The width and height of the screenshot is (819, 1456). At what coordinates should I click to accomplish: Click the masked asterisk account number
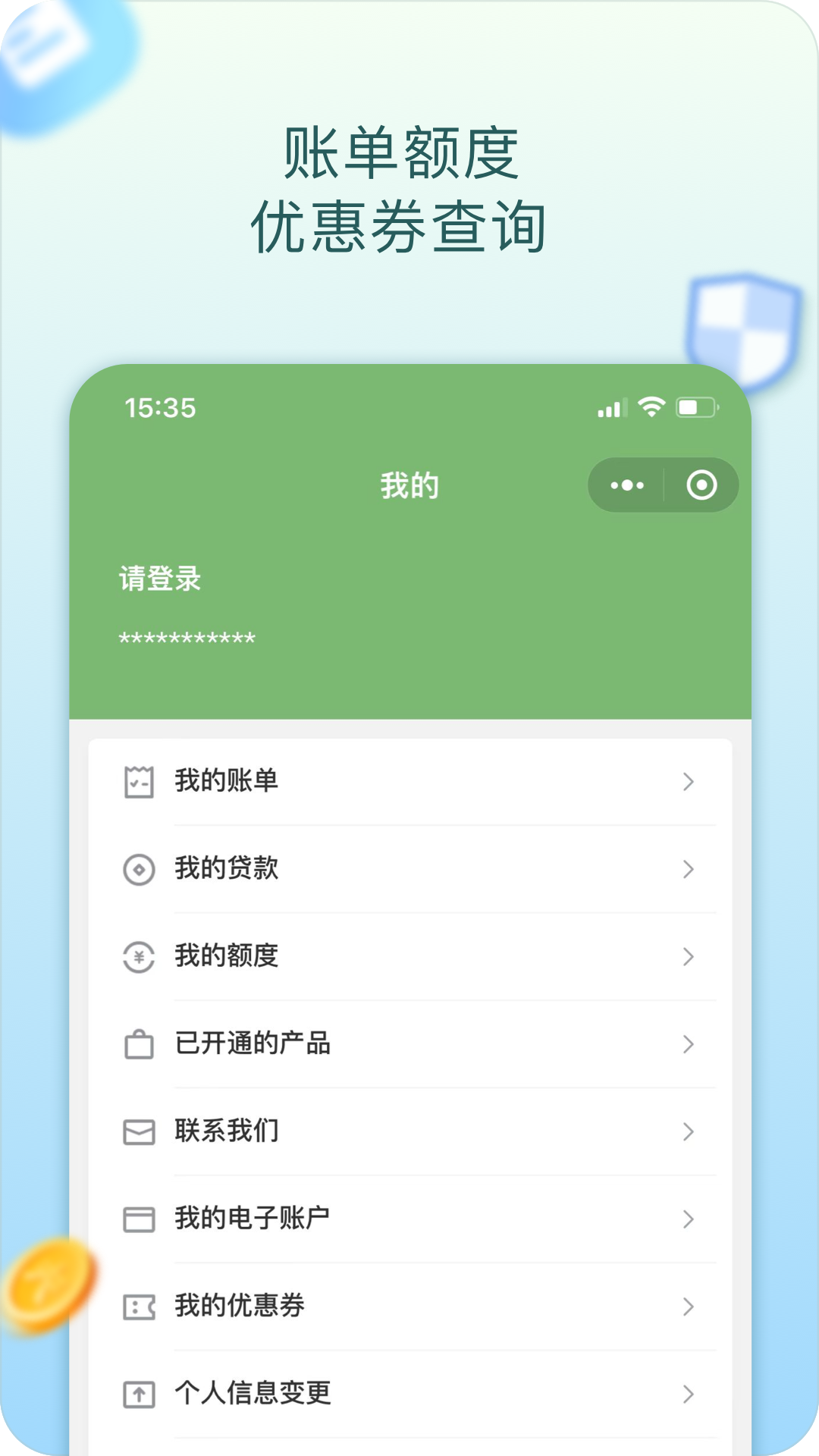tap(187, 639)
